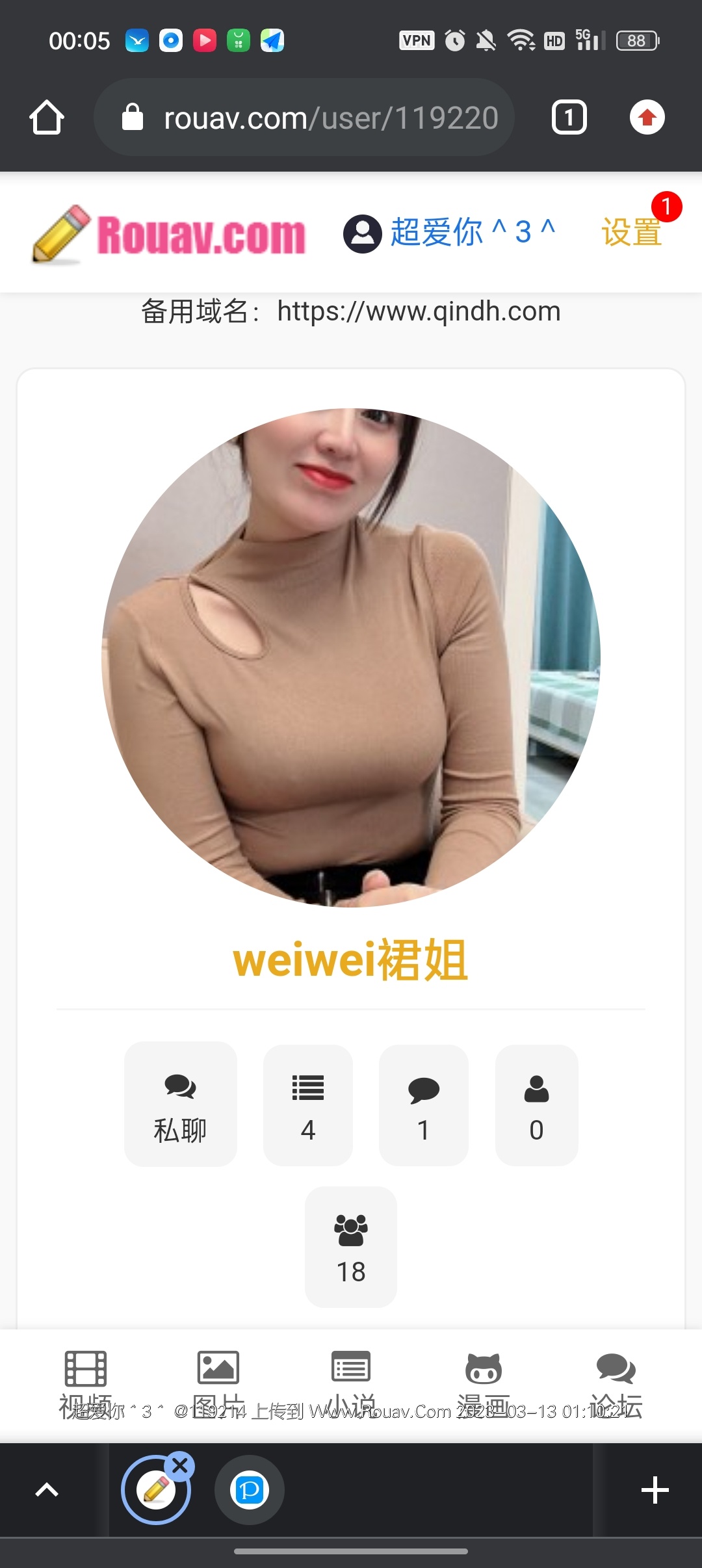The width and height of the screenshot is (702, 1568).
Task: Open the backup domain qindh.com link
Action: pyautogui.click(x=418, y=311)
